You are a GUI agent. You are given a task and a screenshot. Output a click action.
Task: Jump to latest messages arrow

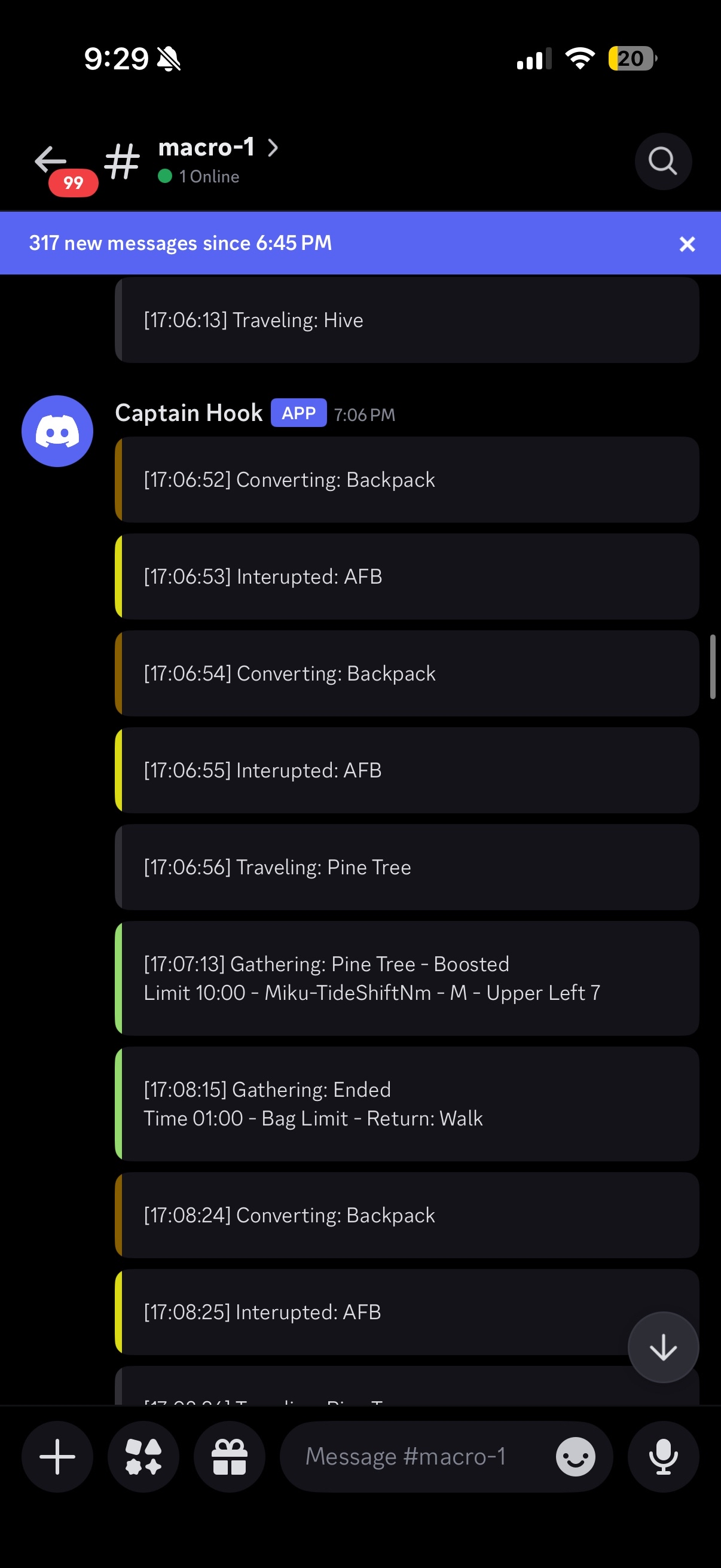click(x=662, y=1348)
